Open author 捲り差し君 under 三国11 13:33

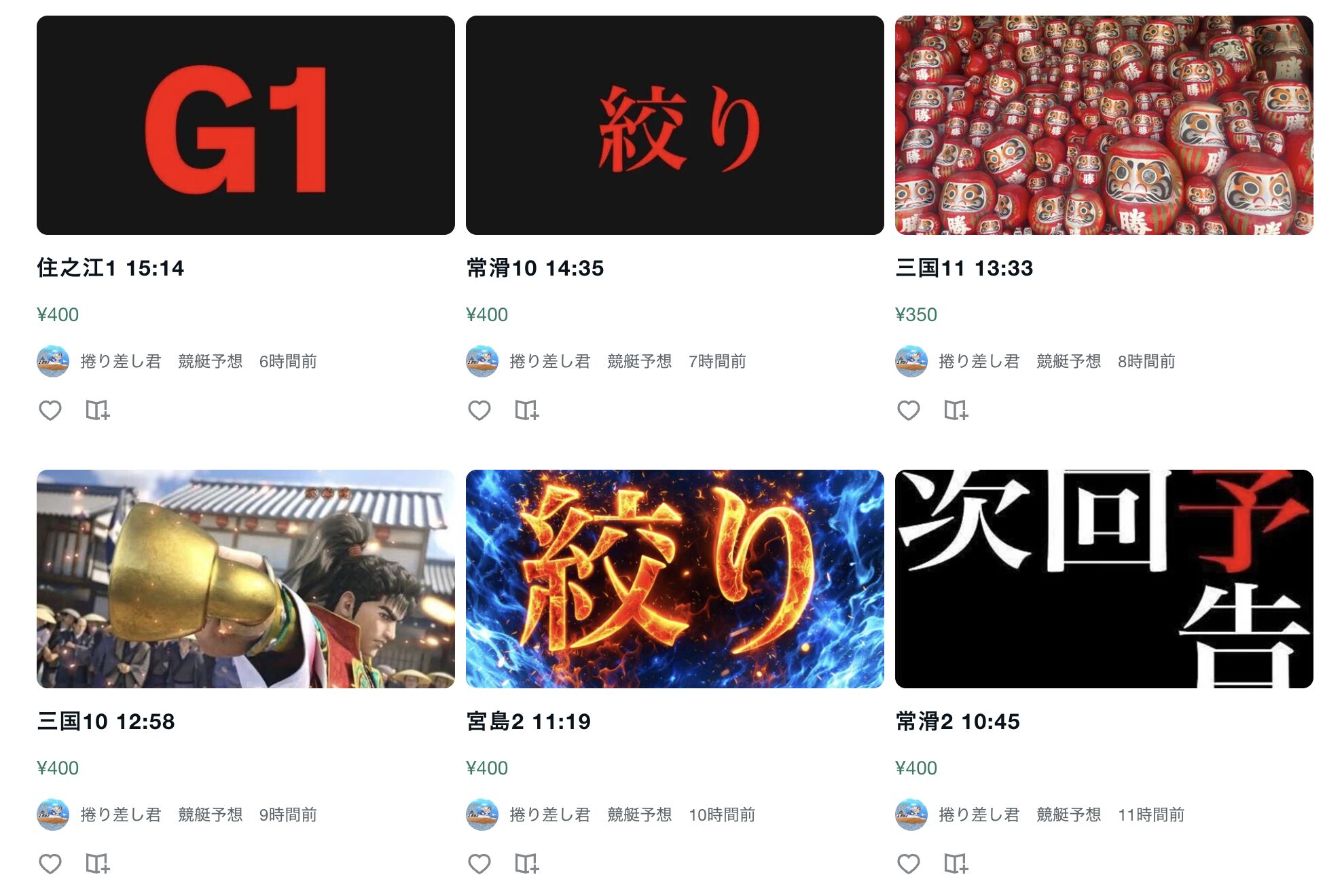[979, 361]
